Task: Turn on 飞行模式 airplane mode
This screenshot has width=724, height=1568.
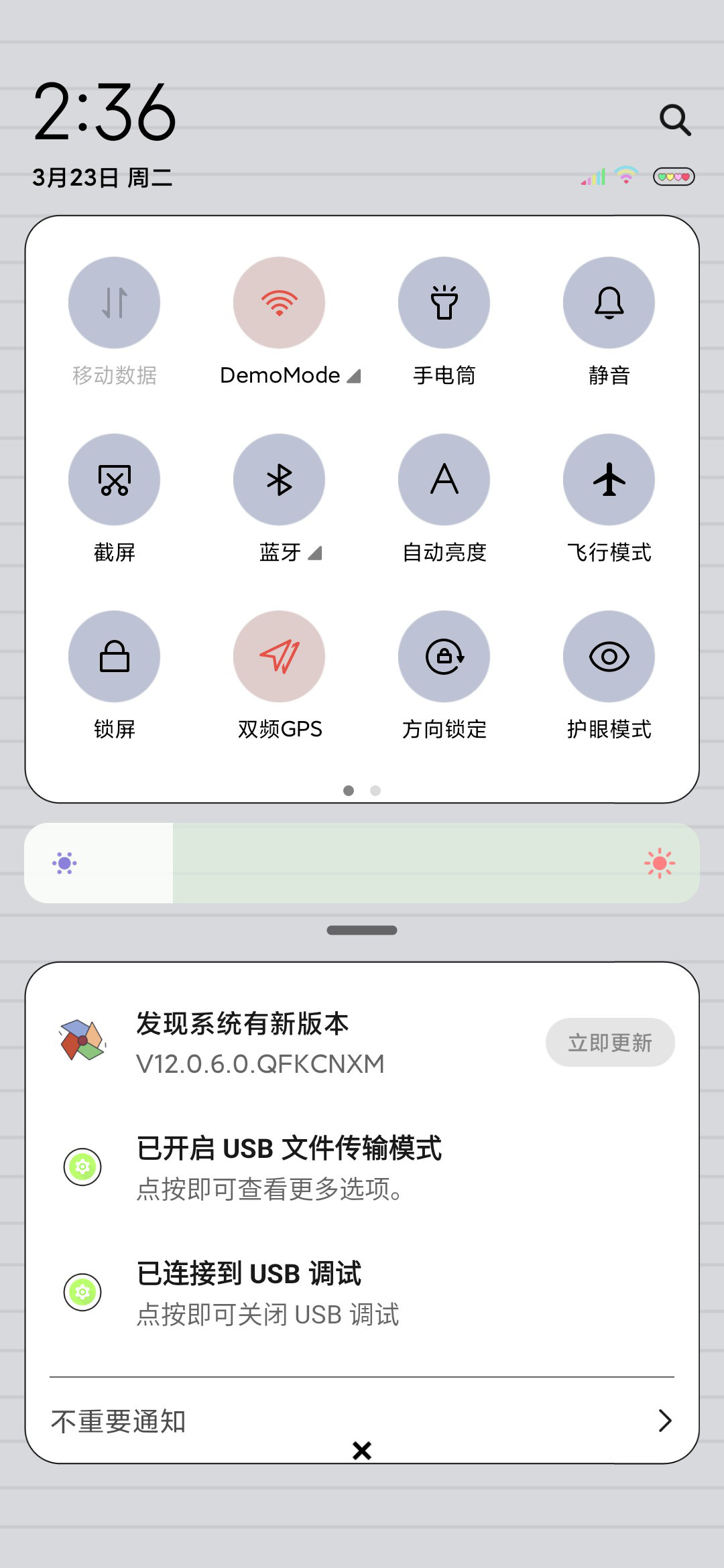Action: (609, 480)
